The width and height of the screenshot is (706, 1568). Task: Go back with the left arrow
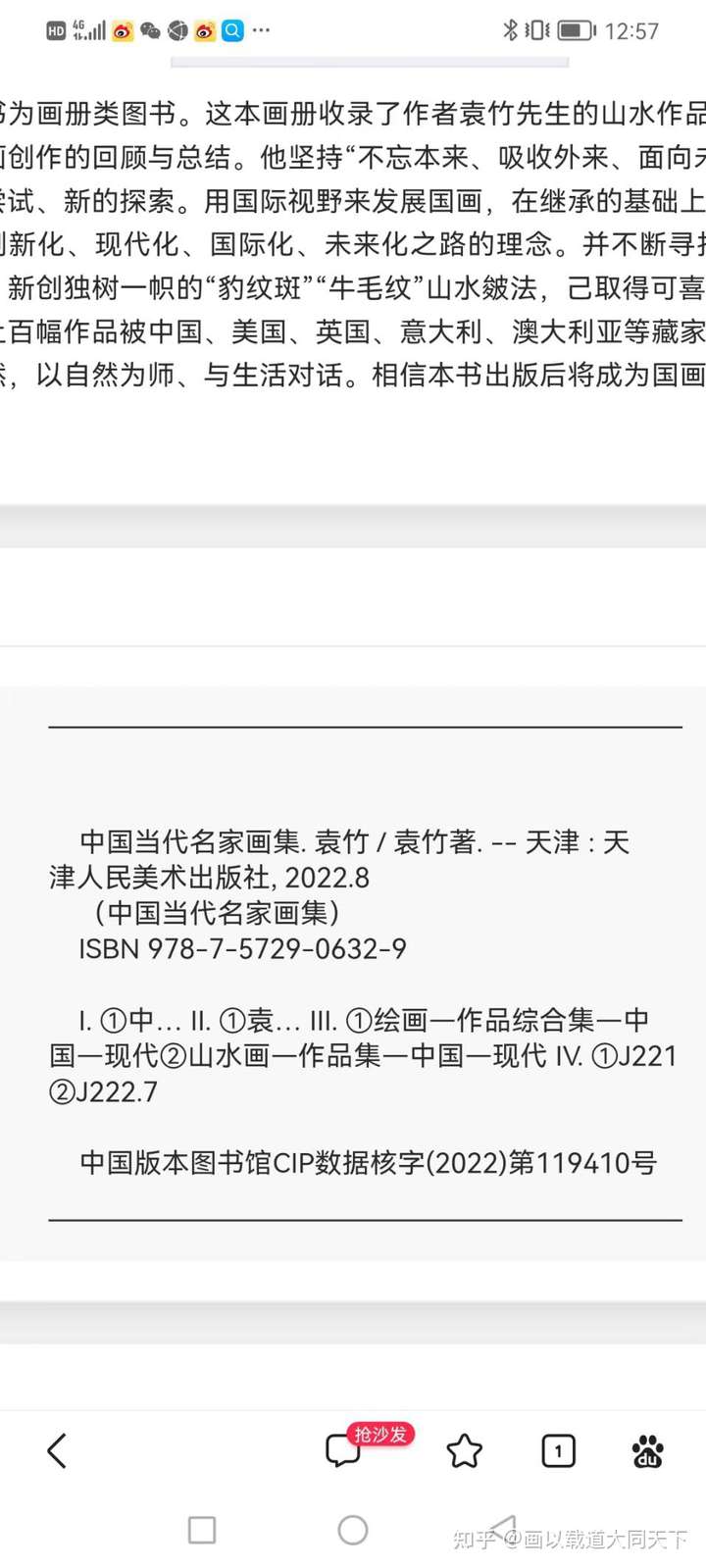click(57, 1450)
